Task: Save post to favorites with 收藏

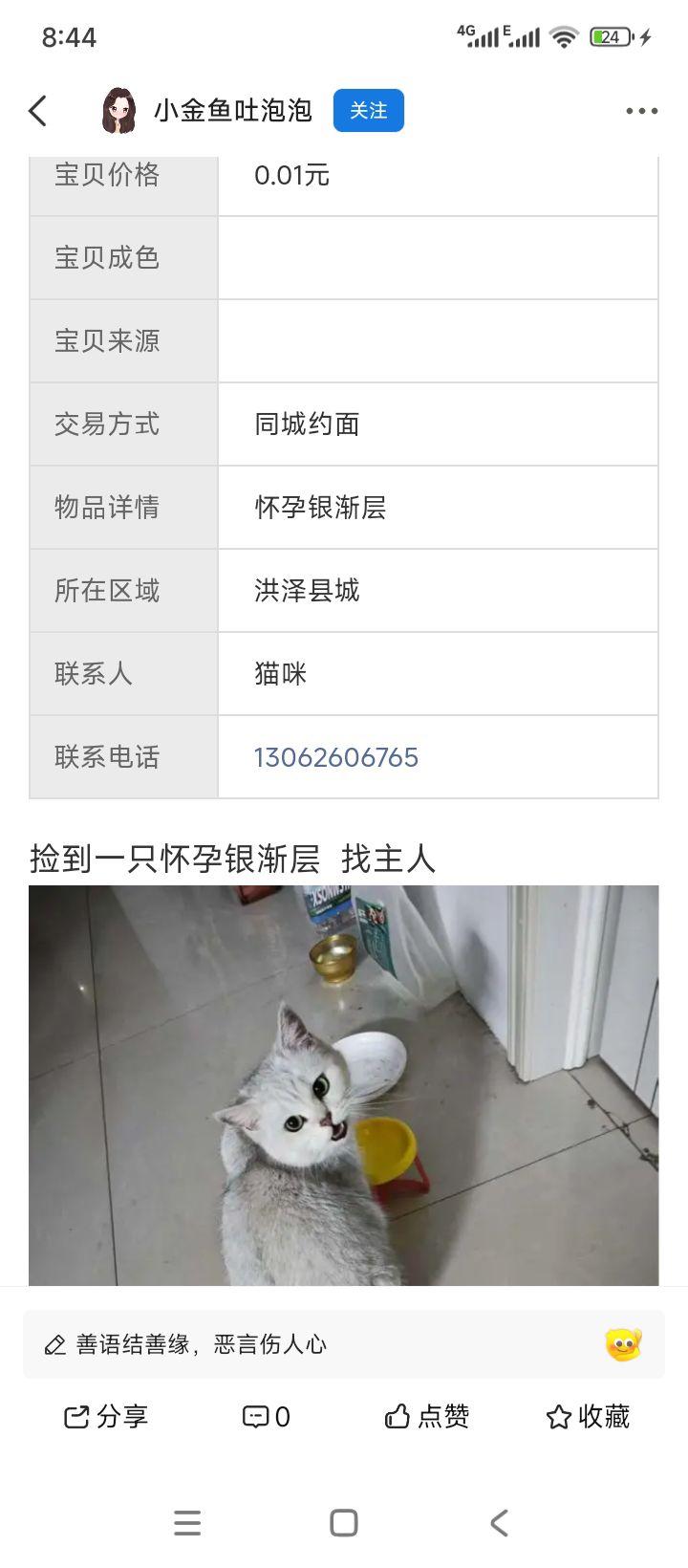Action: click(587, 1416)
